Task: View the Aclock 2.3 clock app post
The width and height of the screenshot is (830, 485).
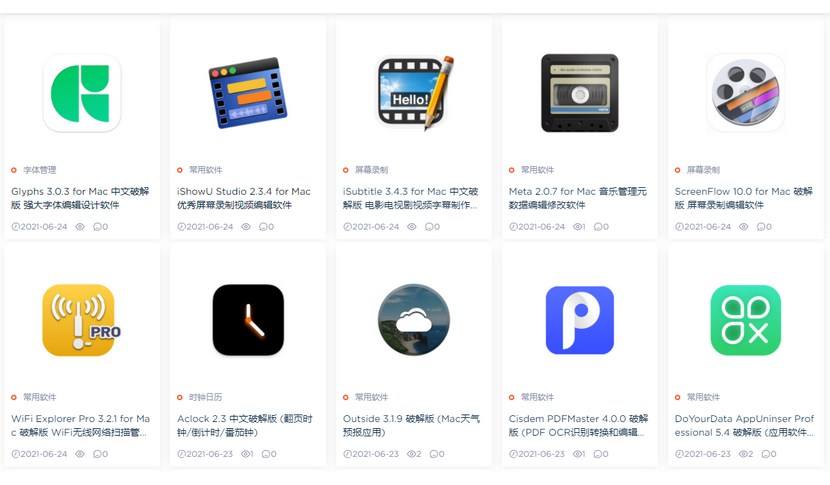Action: click(x=247, y=425)
